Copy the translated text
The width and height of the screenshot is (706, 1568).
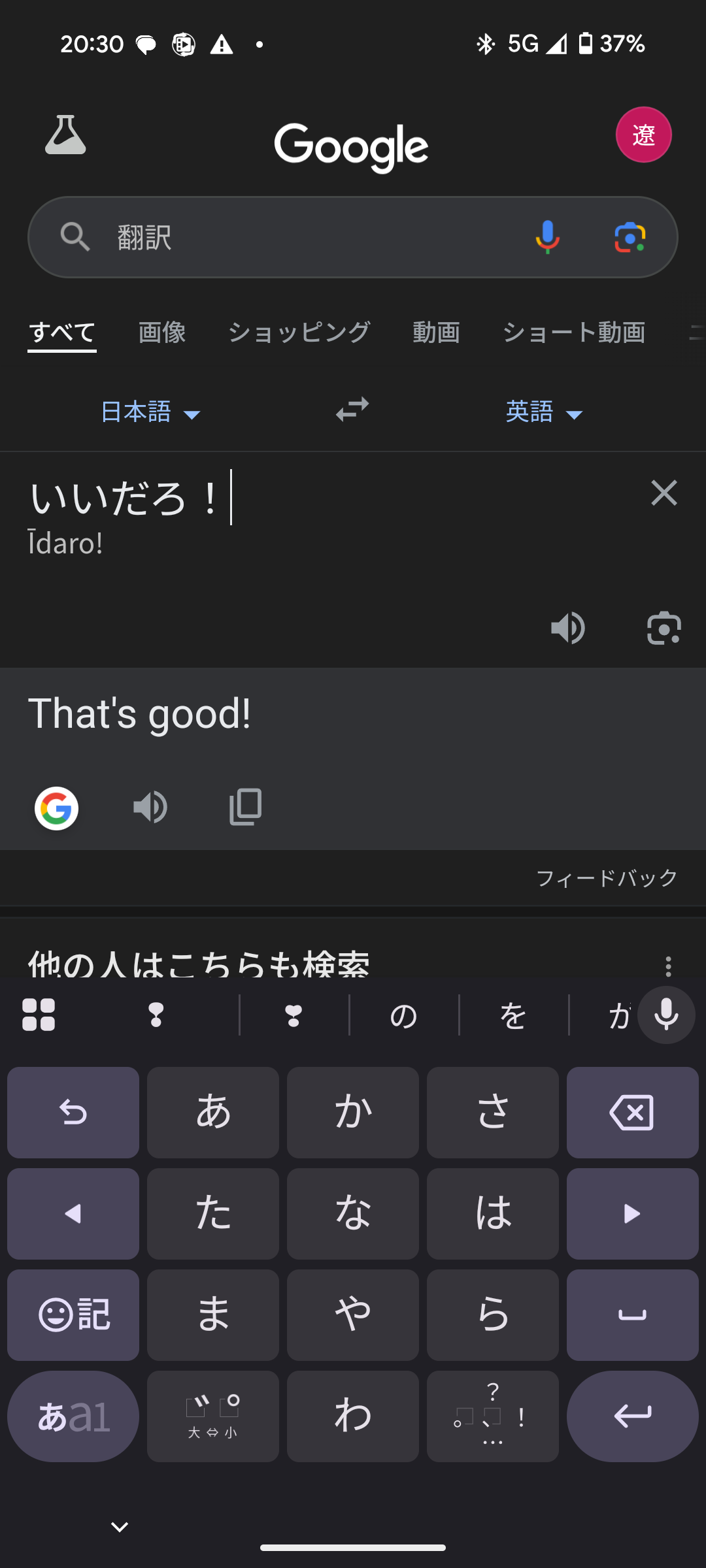(246, 808)
